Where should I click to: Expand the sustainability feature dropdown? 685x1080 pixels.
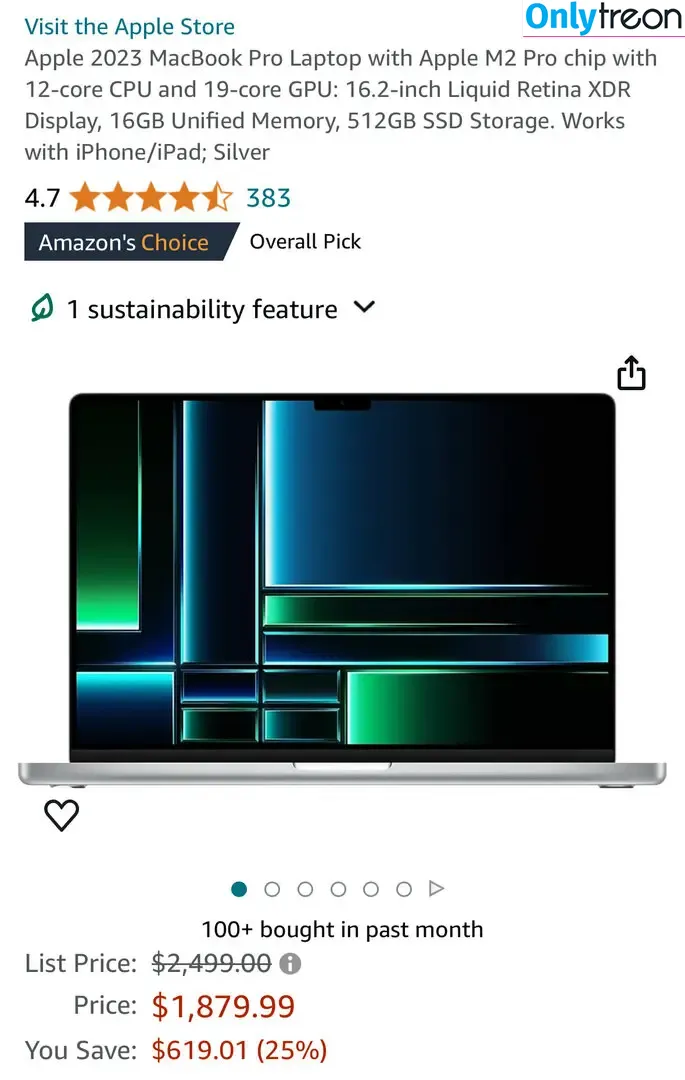(365, 308)
